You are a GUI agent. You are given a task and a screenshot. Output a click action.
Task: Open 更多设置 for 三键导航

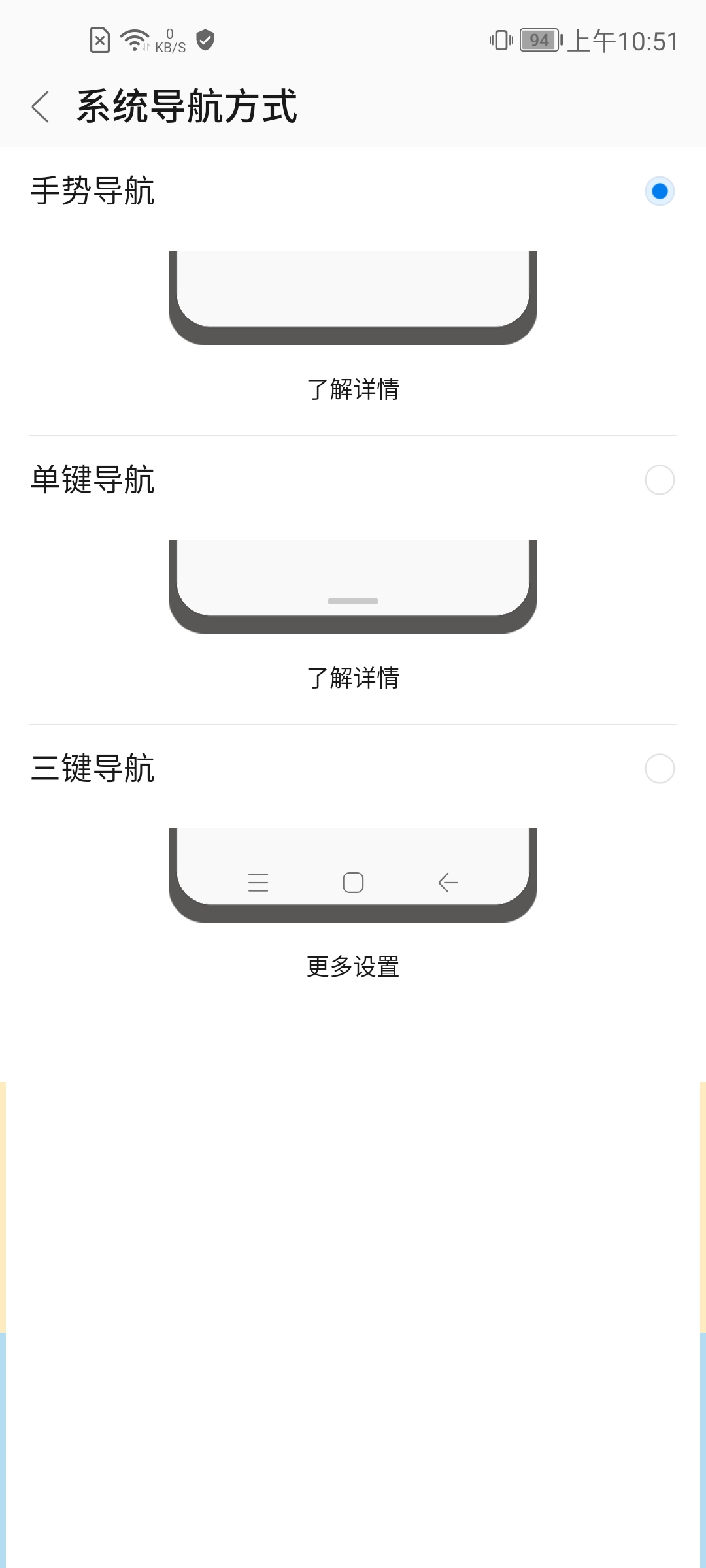coord(353,967)
